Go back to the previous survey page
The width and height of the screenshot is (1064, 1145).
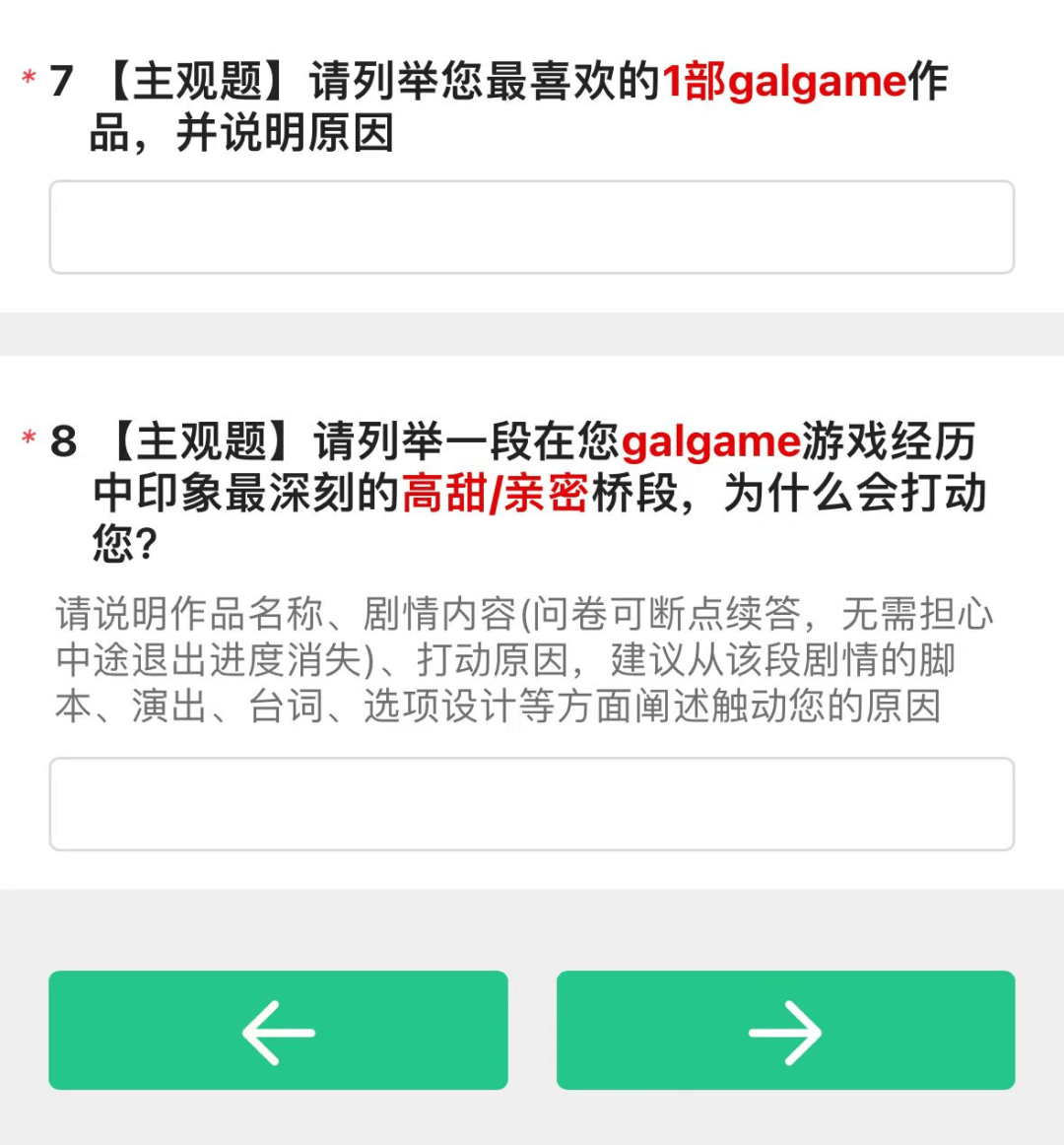point(278,1031)
